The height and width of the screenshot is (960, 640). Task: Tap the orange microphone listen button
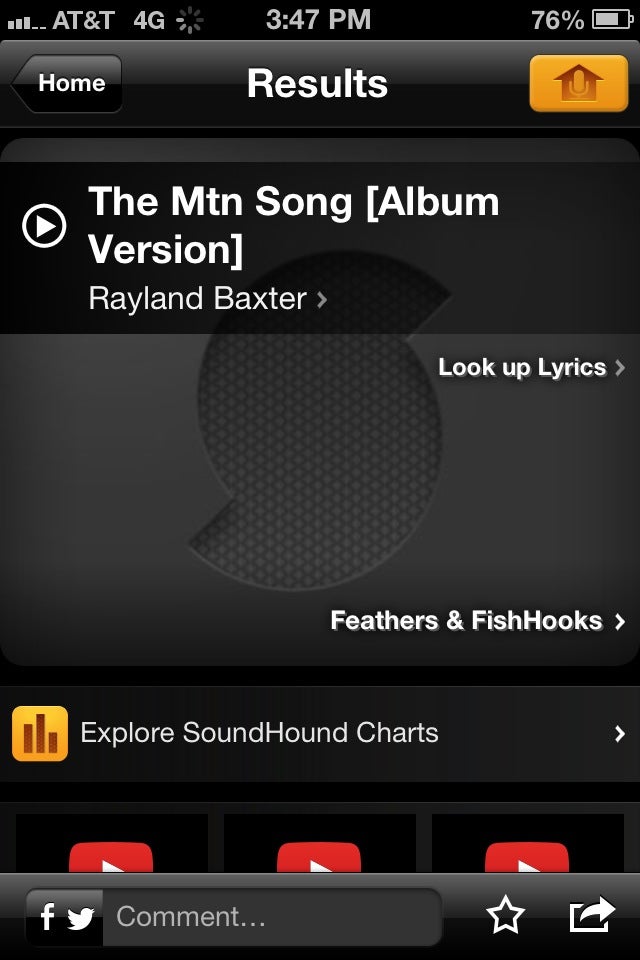pyautogui.click(x=578, y=83)
